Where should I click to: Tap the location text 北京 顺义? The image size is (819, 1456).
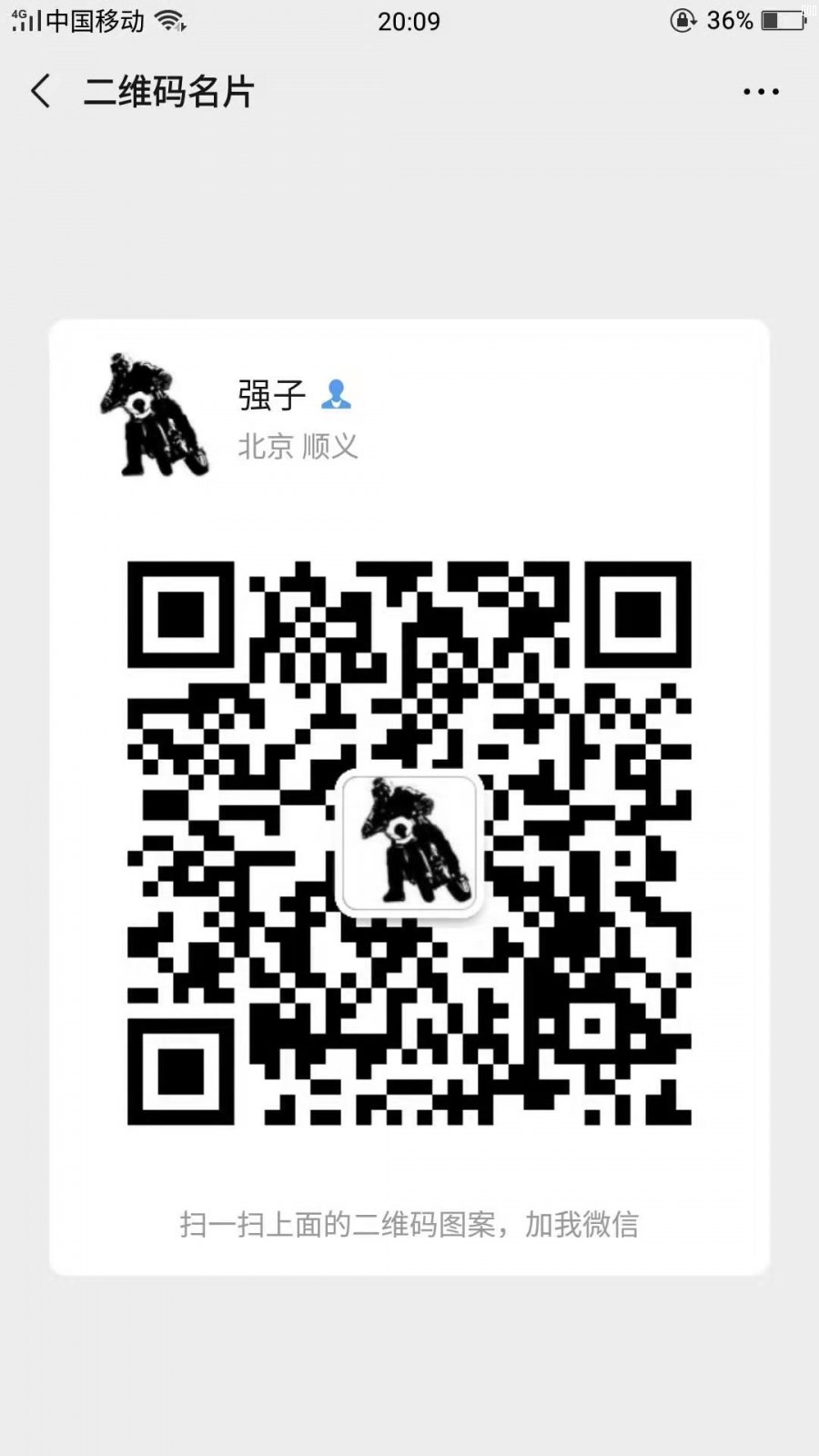[298, 446]
